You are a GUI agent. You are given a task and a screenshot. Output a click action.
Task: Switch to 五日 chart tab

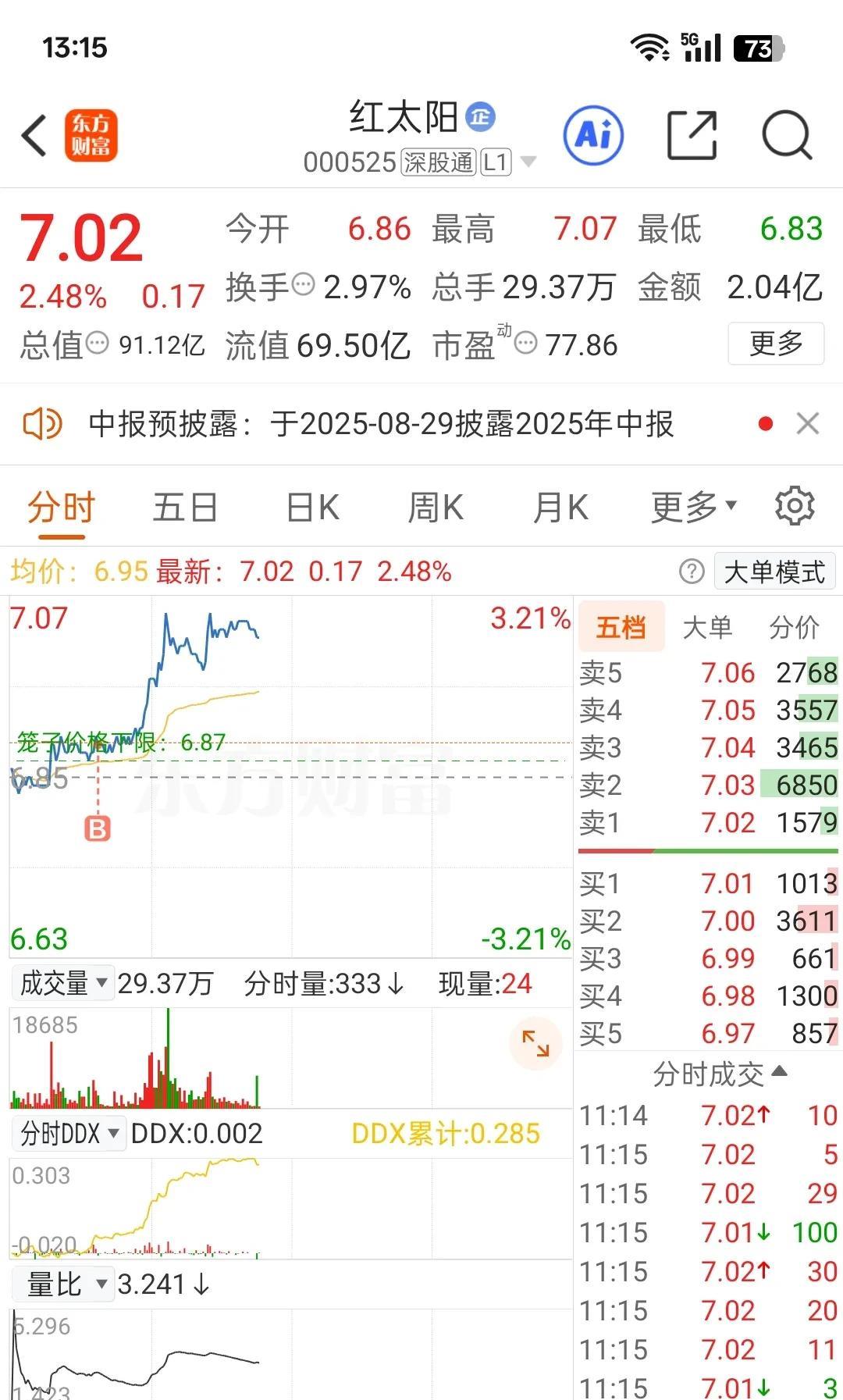pos(185,508)
